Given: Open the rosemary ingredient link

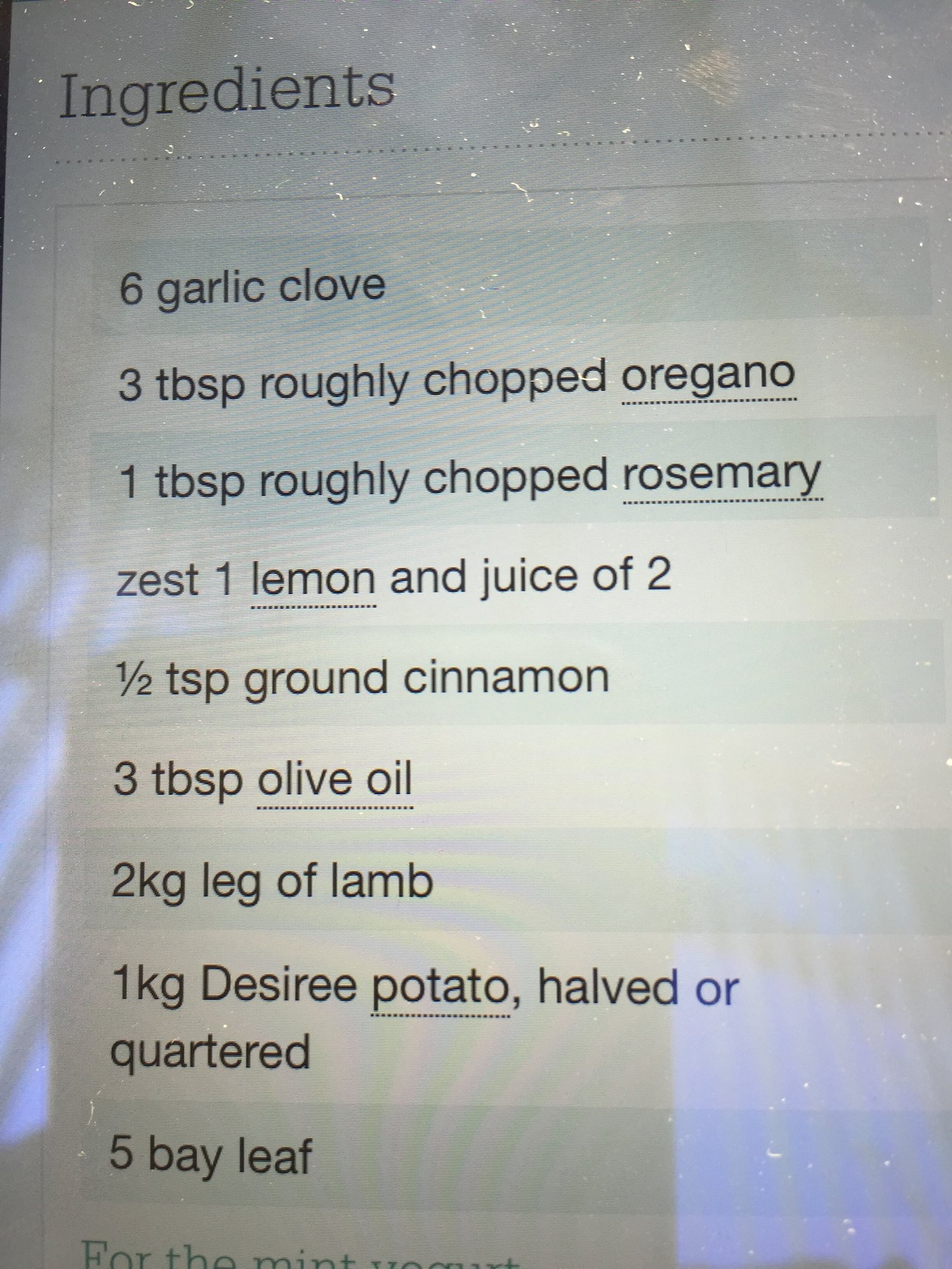Looking at the screenshot, I should pos(722,477).
